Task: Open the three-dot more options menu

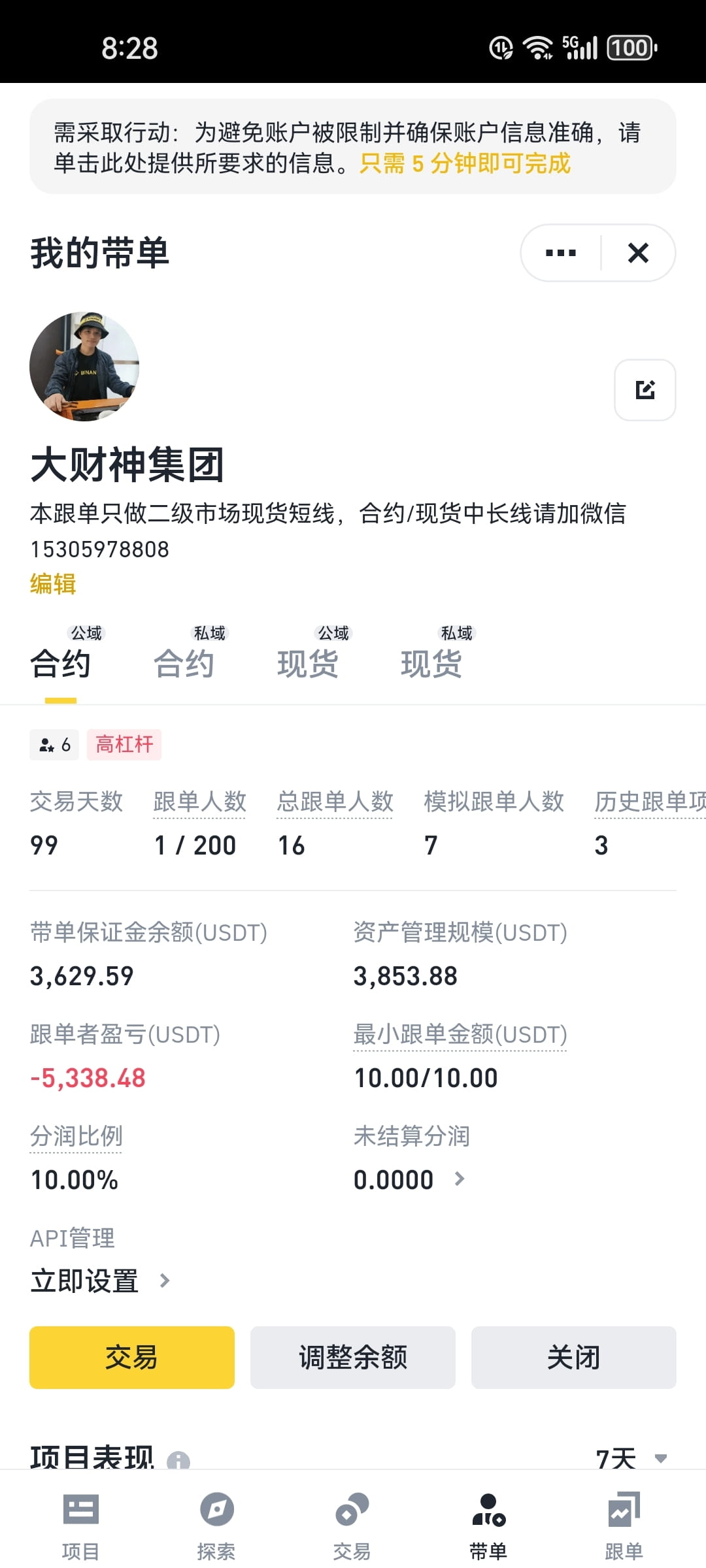Action: pyautogui.click(x=560, y=253)
